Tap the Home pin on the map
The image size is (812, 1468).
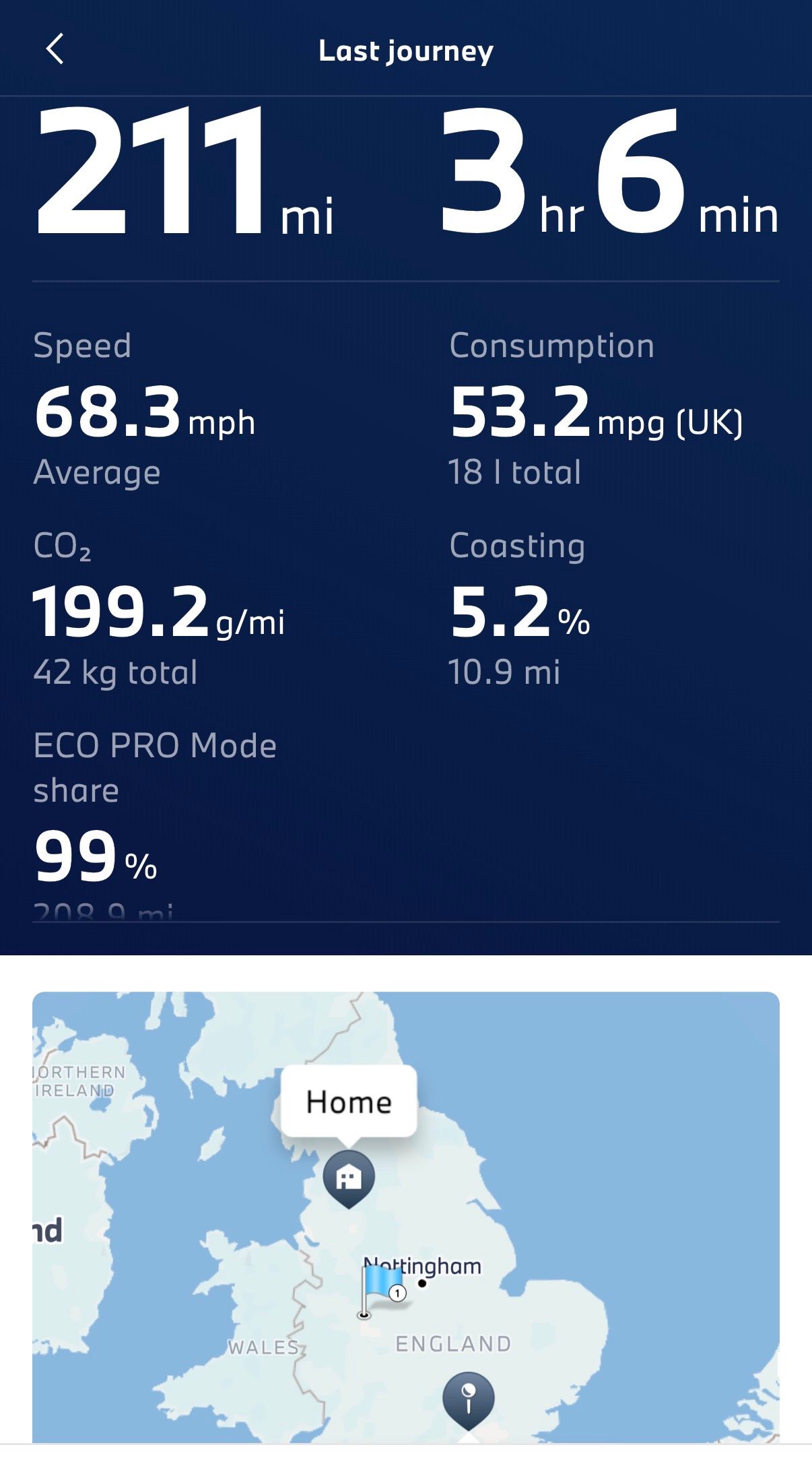349,1178
